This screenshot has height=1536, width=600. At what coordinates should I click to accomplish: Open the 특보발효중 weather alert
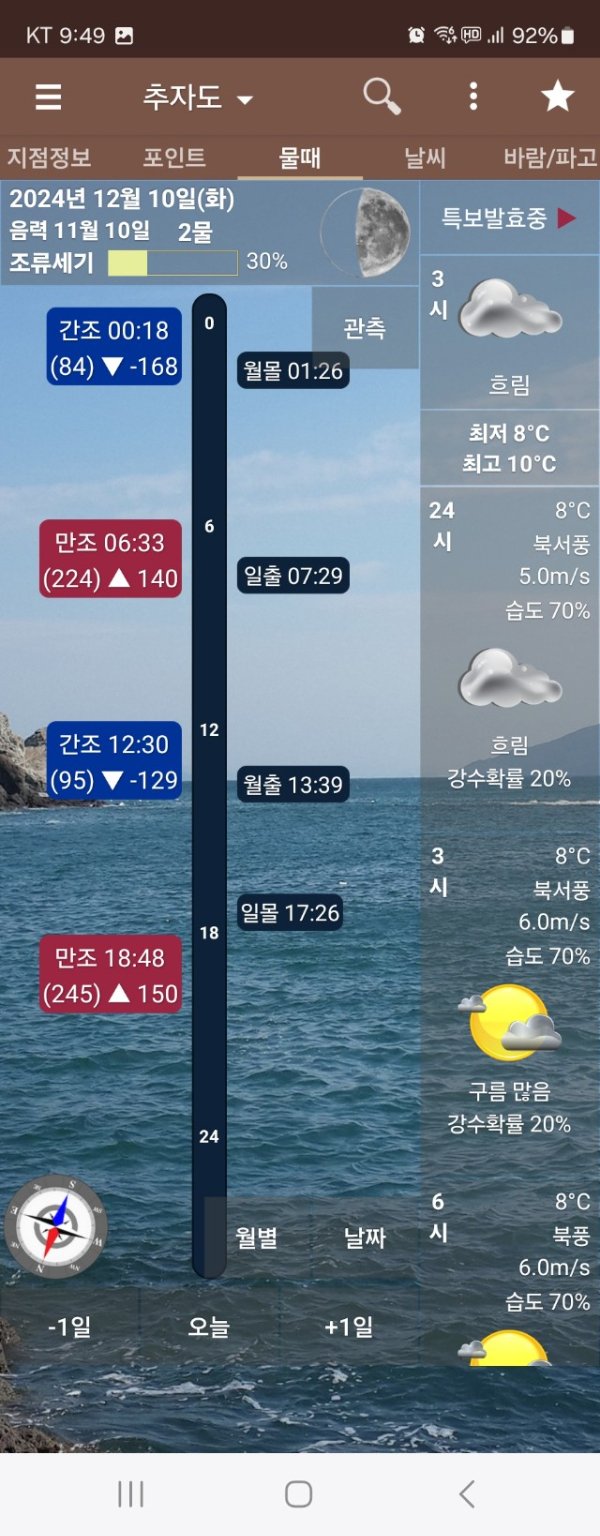pos(509,217)
